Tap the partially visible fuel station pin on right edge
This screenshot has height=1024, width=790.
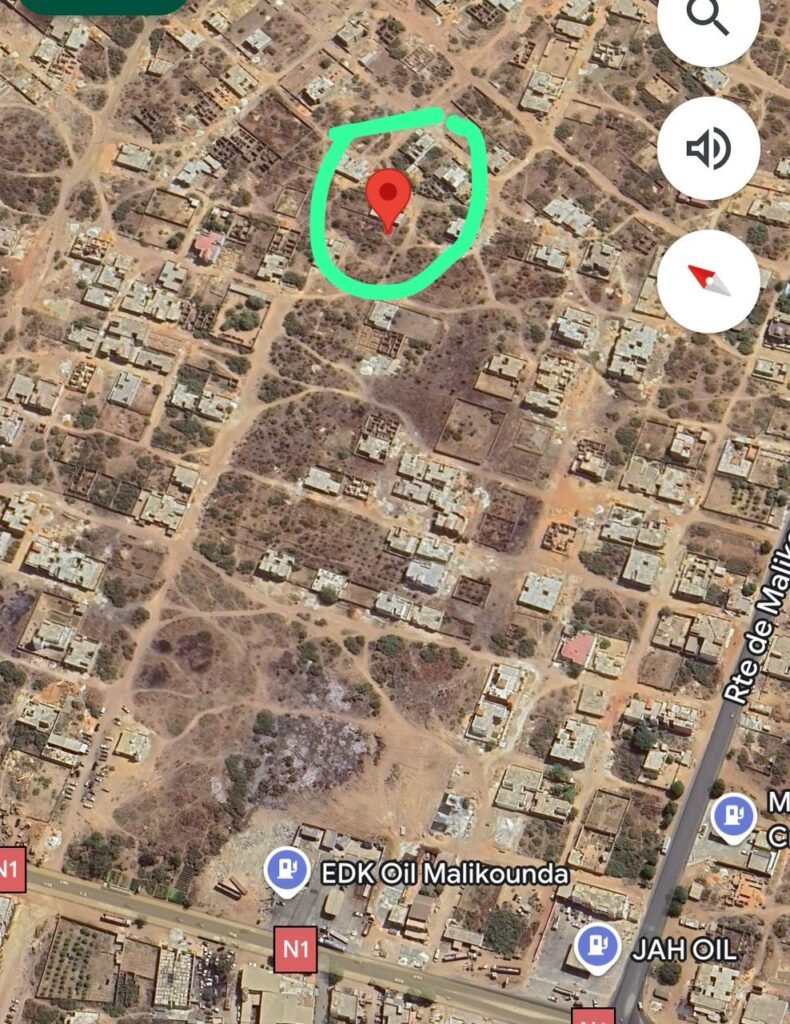pos(736,815)
